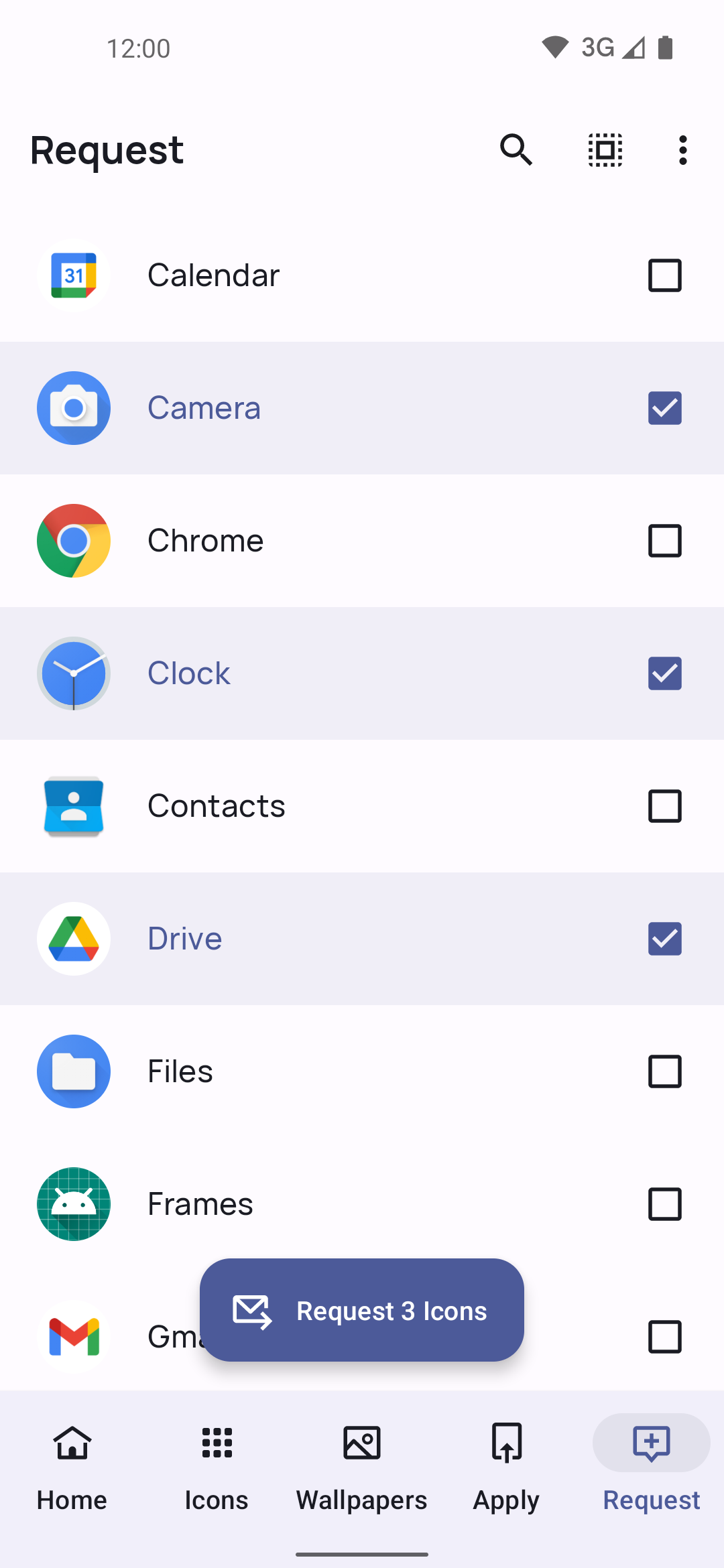The image size is (724, 1568).
Task: Deselect the Clock checkbox
Action: (x=664, y=673)
